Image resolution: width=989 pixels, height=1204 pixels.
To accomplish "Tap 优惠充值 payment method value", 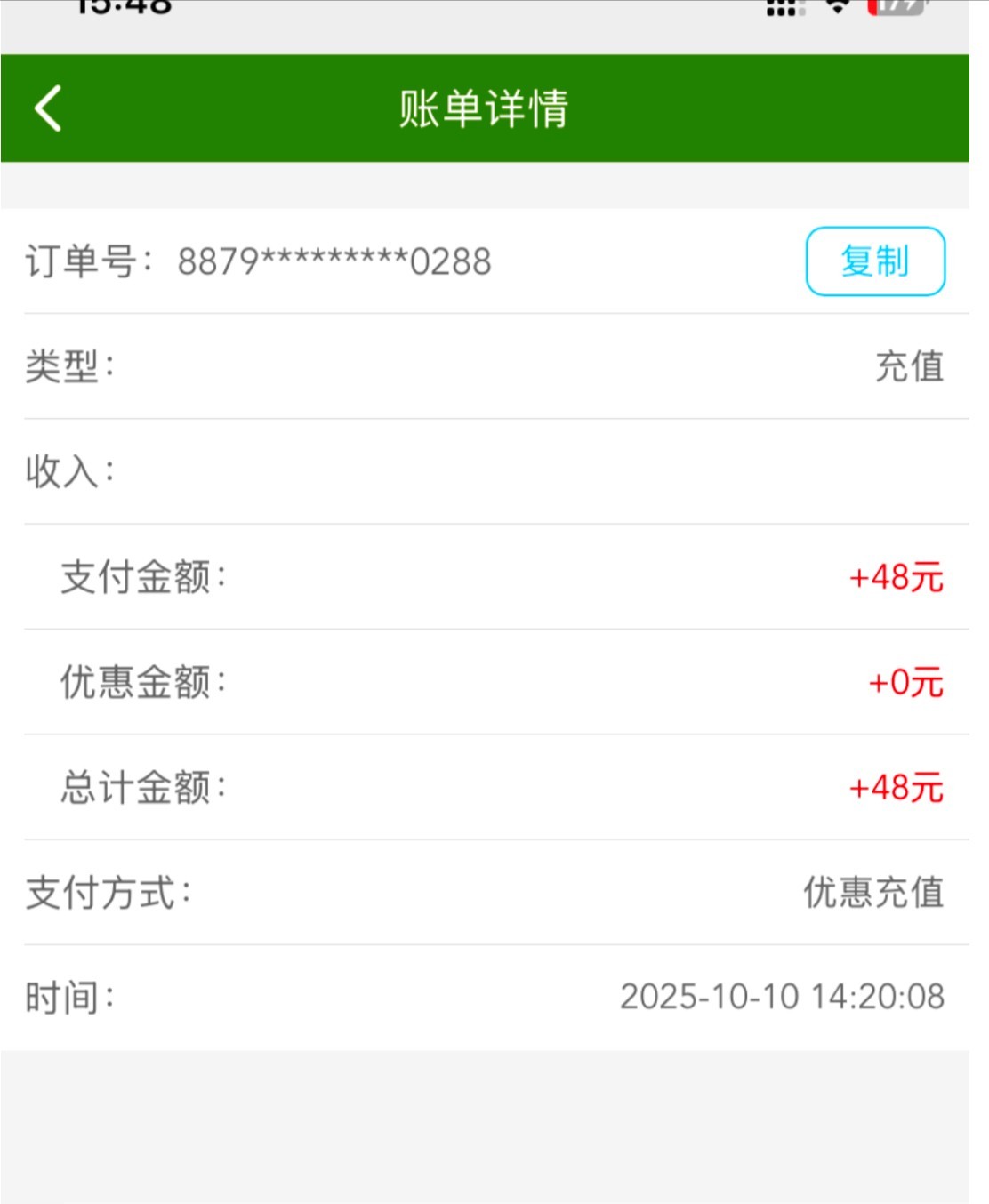I will click(x=873, y=892).
